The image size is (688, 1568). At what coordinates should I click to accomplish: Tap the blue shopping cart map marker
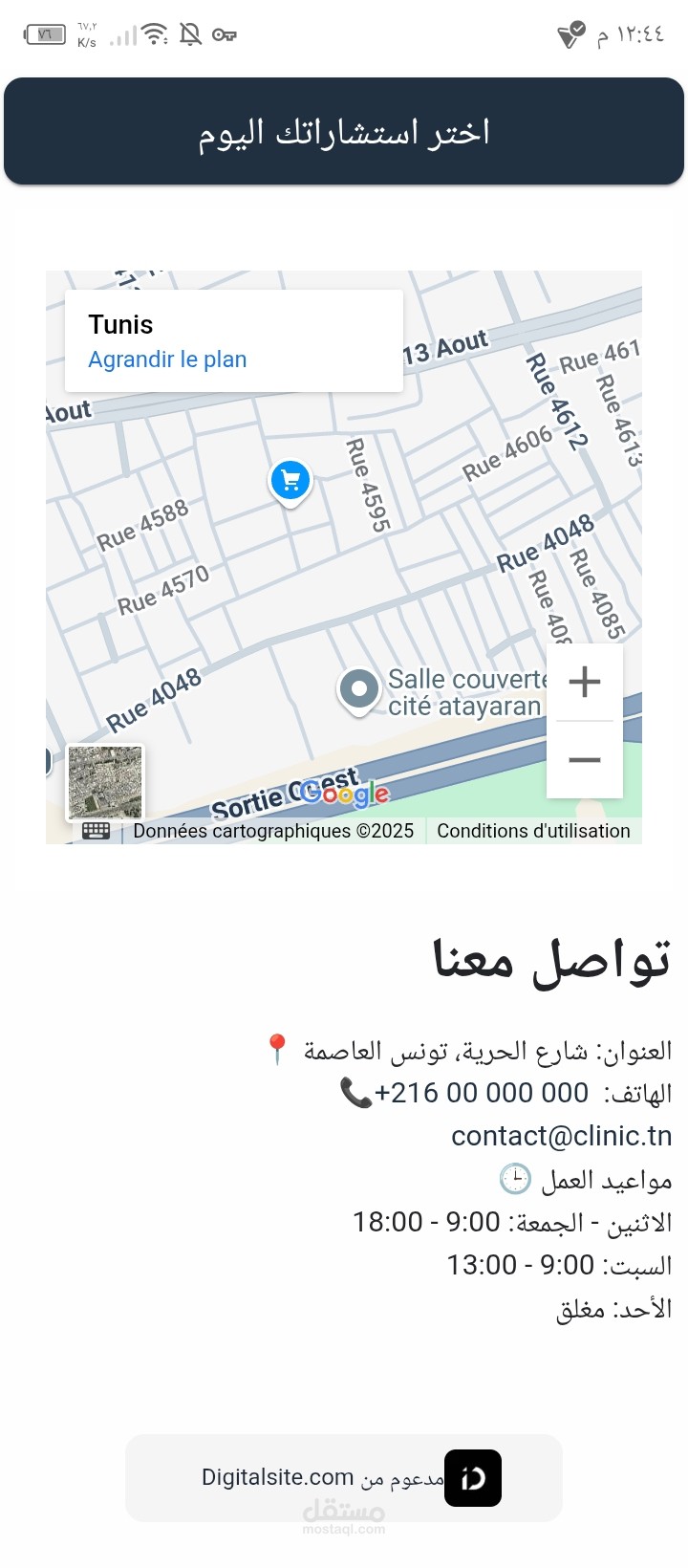290,482
